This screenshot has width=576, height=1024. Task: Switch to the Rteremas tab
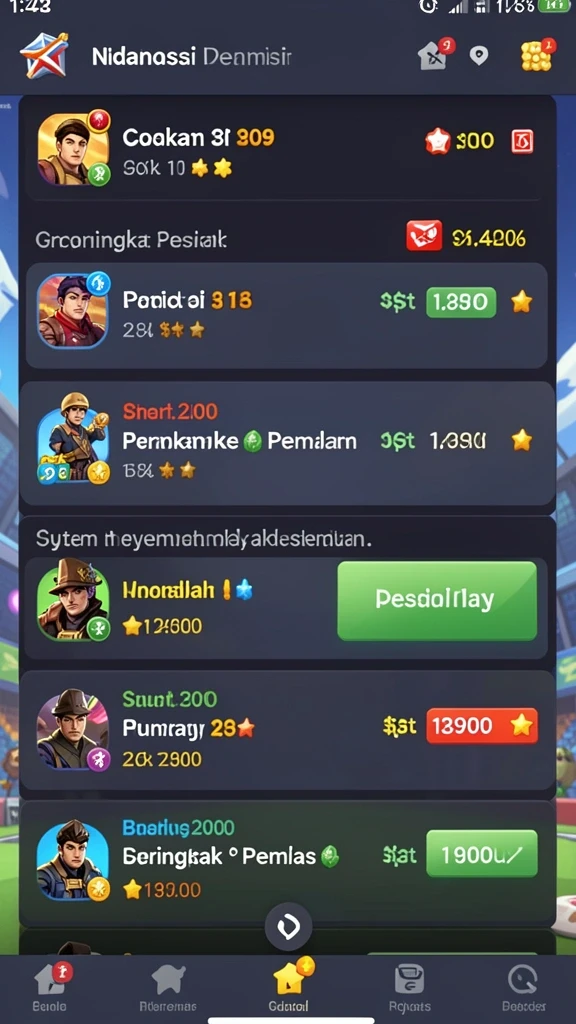click(168, 987)
